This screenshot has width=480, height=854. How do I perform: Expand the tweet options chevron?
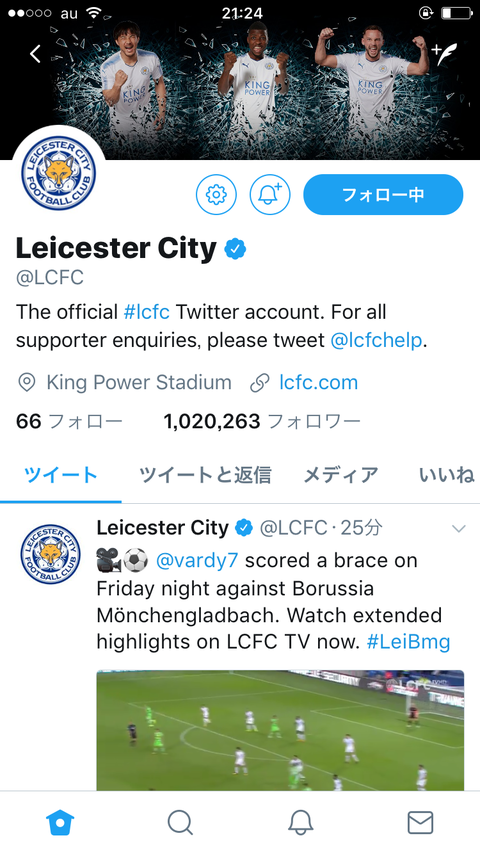tap(459, 528)
